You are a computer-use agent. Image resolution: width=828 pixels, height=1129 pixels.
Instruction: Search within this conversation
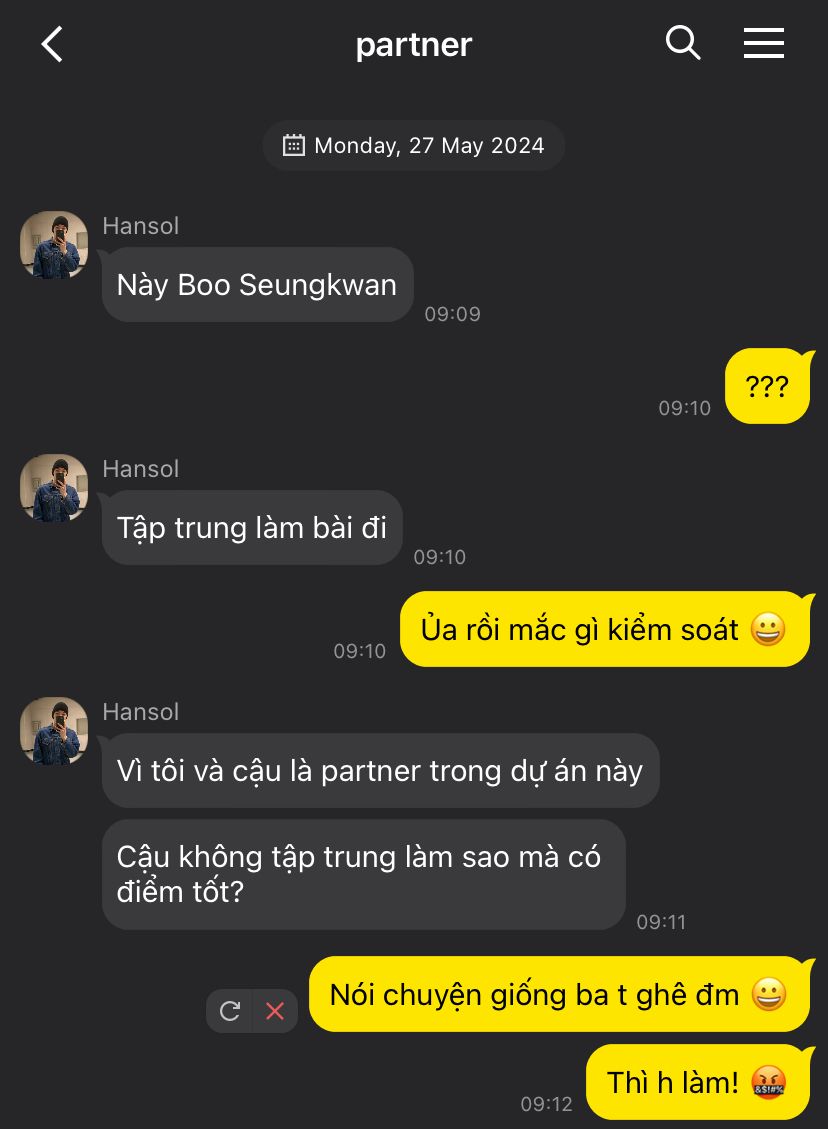(x=682, y=43)
